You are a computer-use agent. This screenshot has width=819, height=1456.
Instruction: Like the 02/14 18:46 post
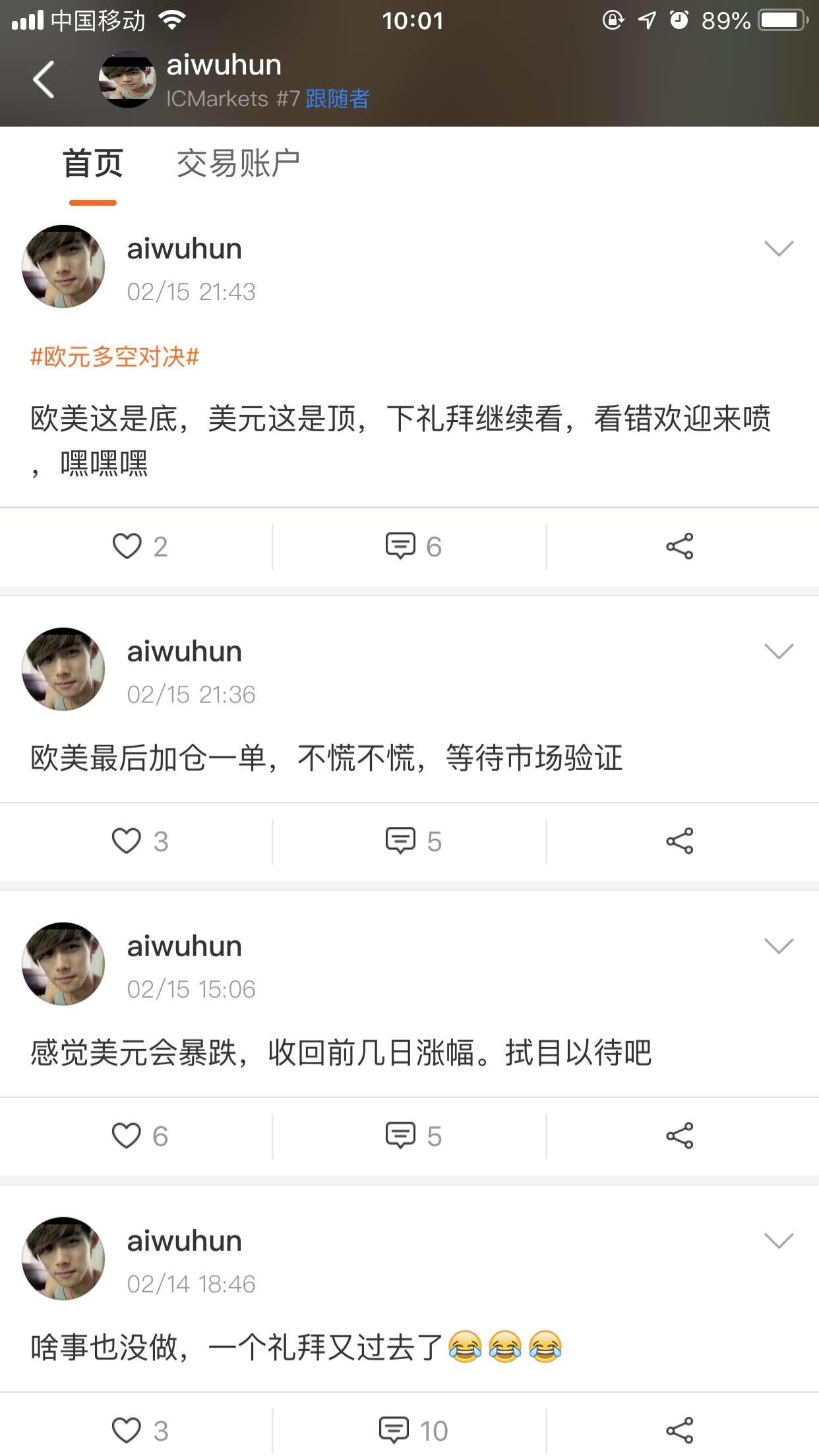pyautogui.click(x=140, y=1431)
